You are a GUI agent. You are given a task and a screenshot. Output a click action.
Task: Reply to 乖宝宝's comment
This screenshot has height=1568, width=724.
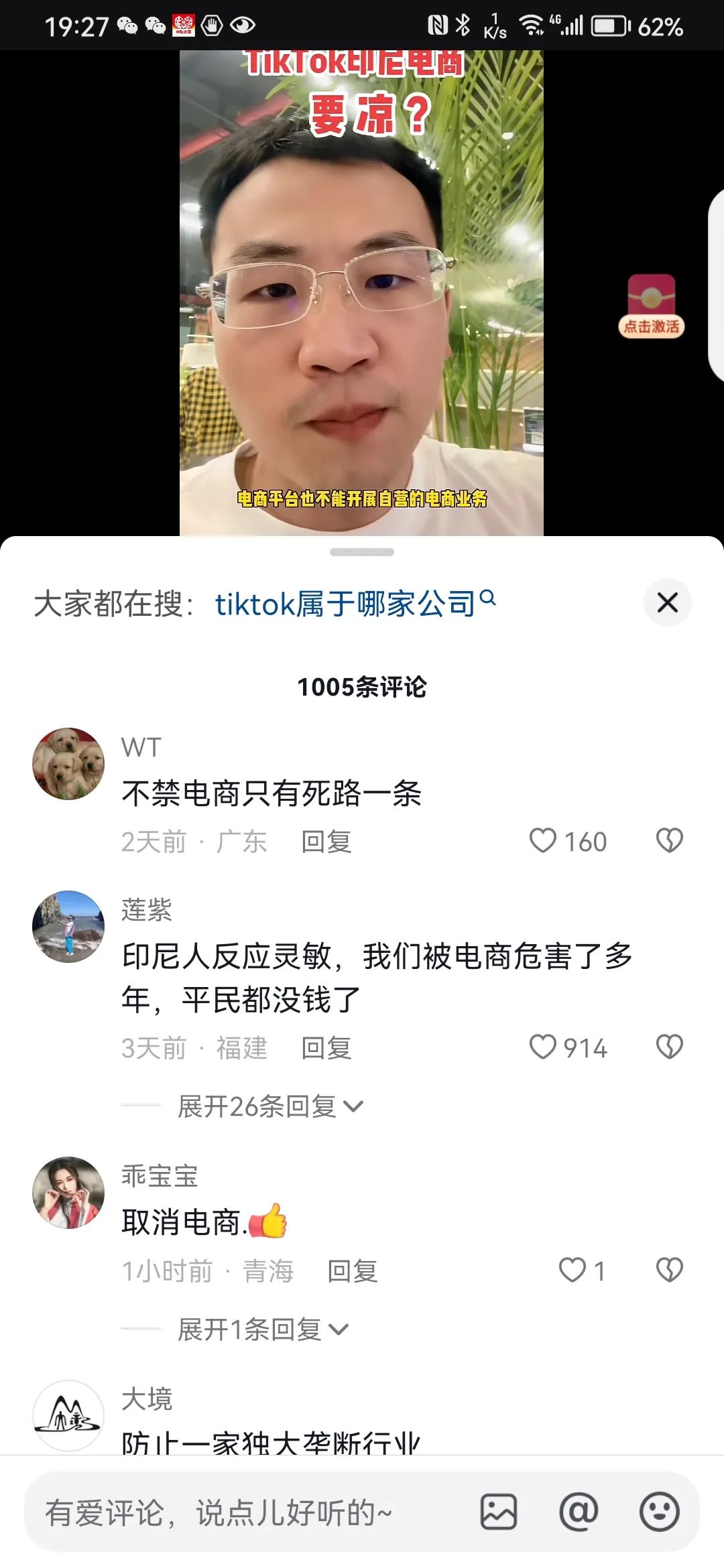click(x=353, y=1271)
